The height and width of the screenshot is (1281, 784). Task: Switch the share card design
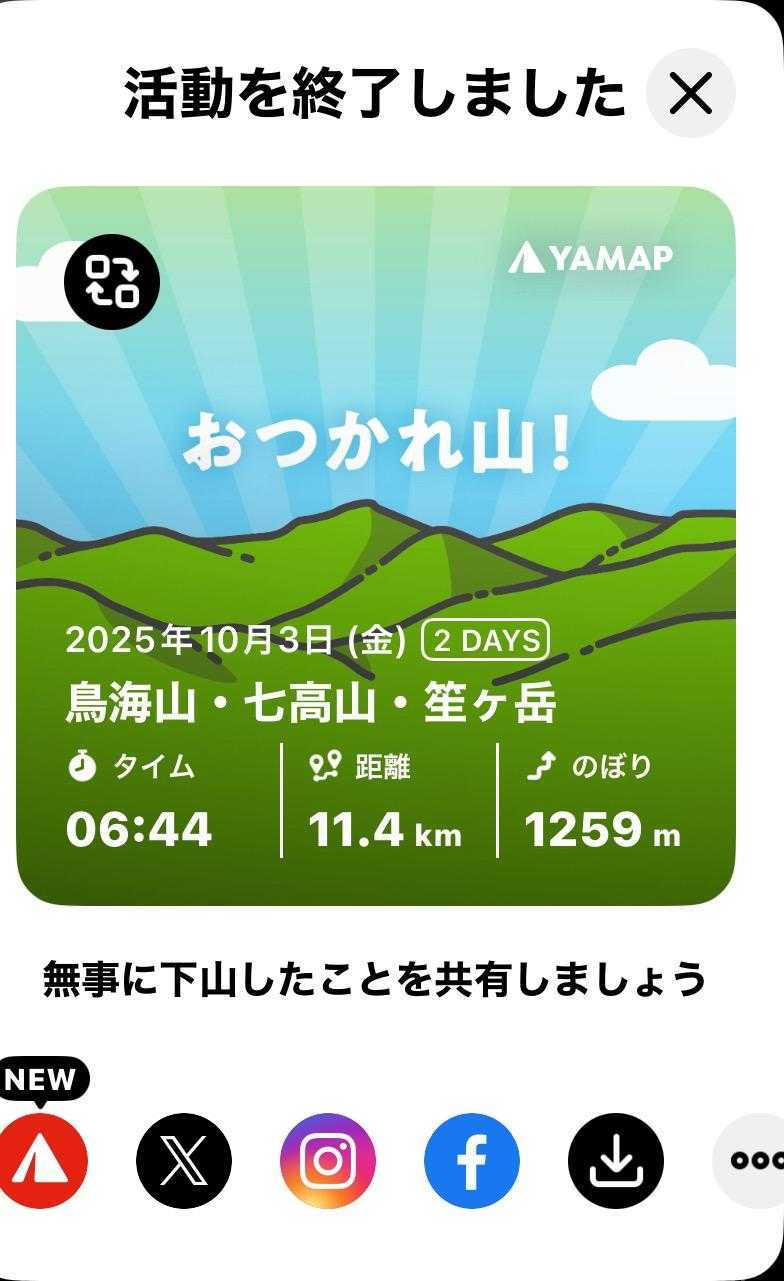tap(112, 283)
